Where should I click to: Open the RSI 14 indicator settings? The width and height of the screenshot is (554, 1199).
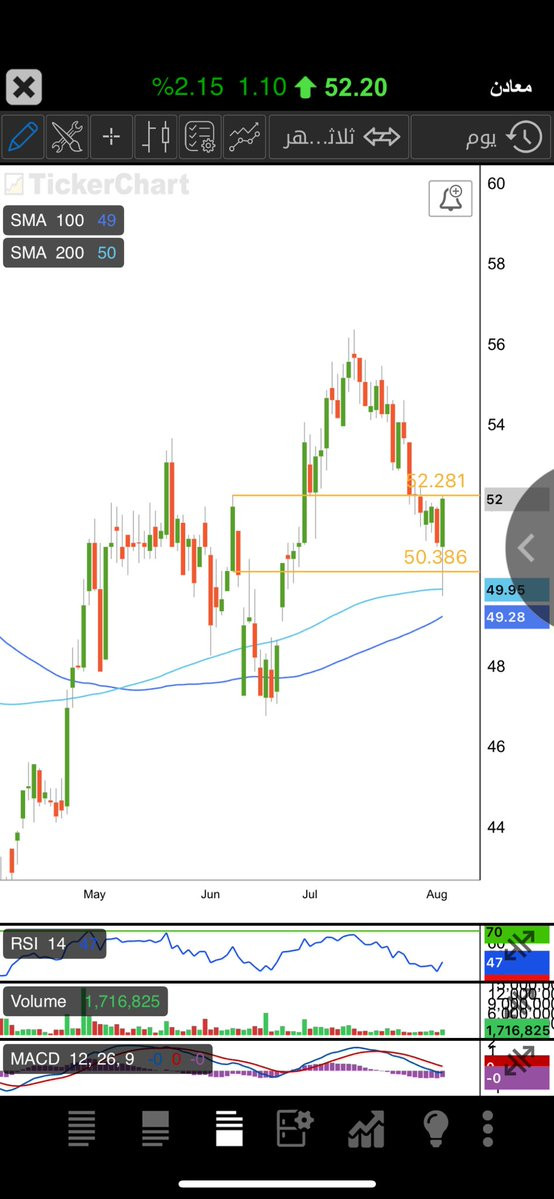tap(54, 944)
